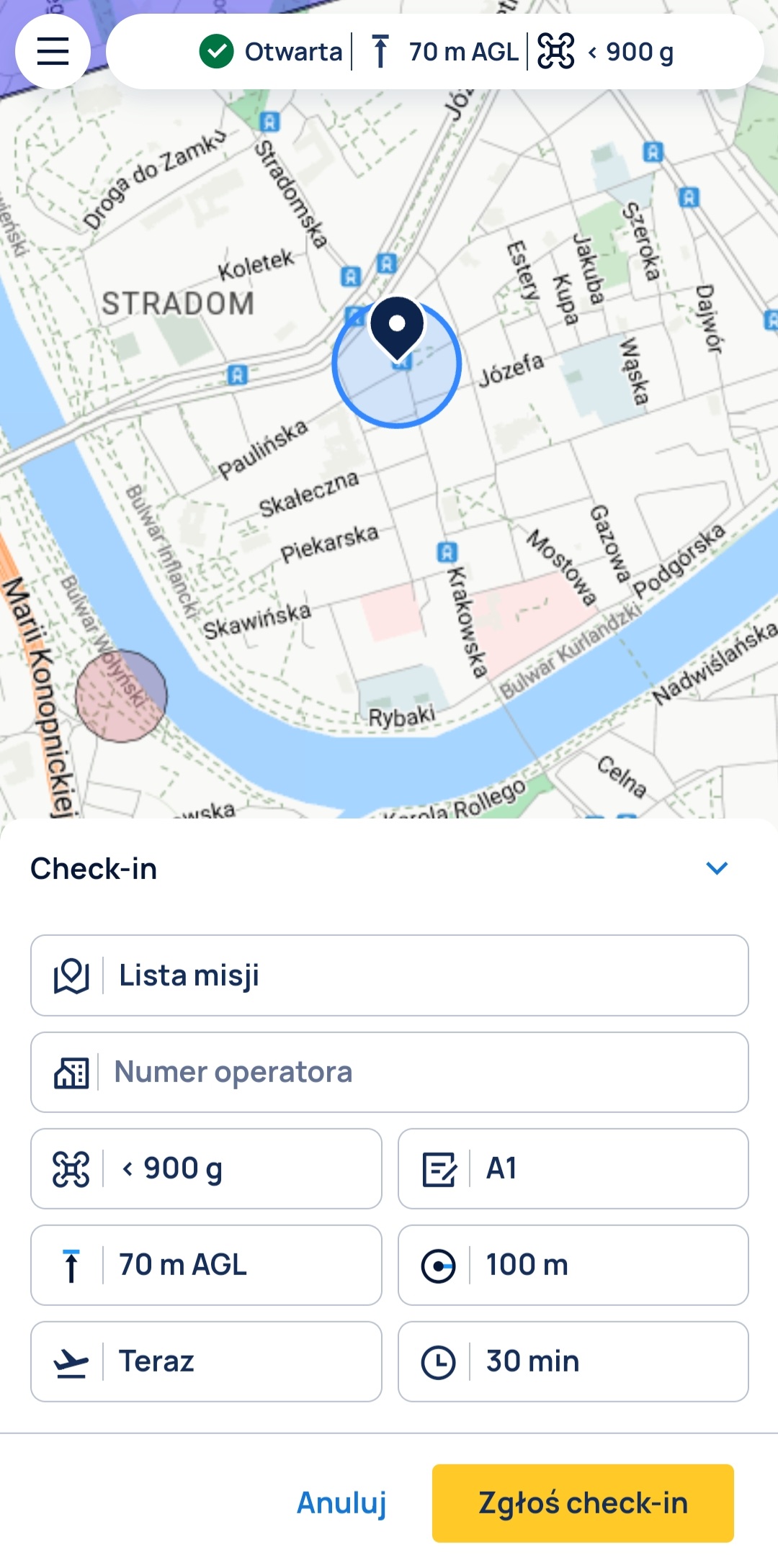Open the hamburger drawer menu
This screenshot has width=778, height=1568.
coord(53,52)
